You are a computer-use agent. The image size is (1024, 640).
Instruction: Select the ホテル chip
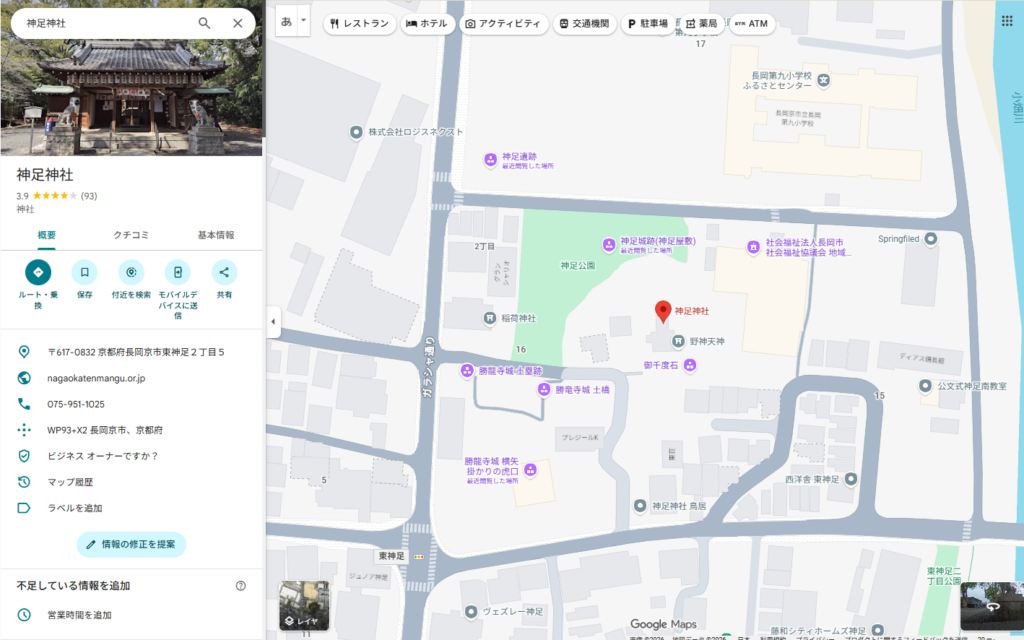(x=427, y=24)
